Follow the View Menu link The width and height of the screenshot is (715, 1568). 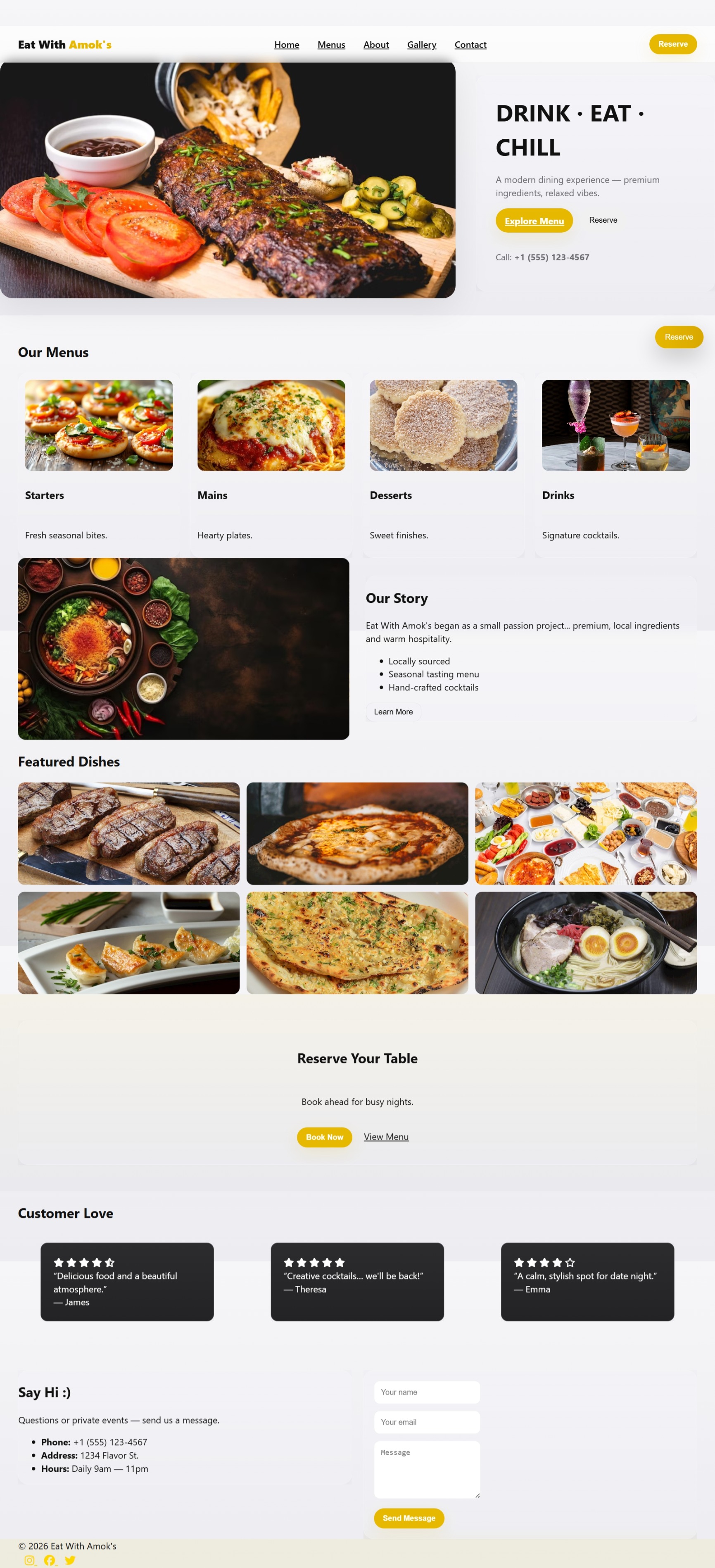pos(386,1137)
